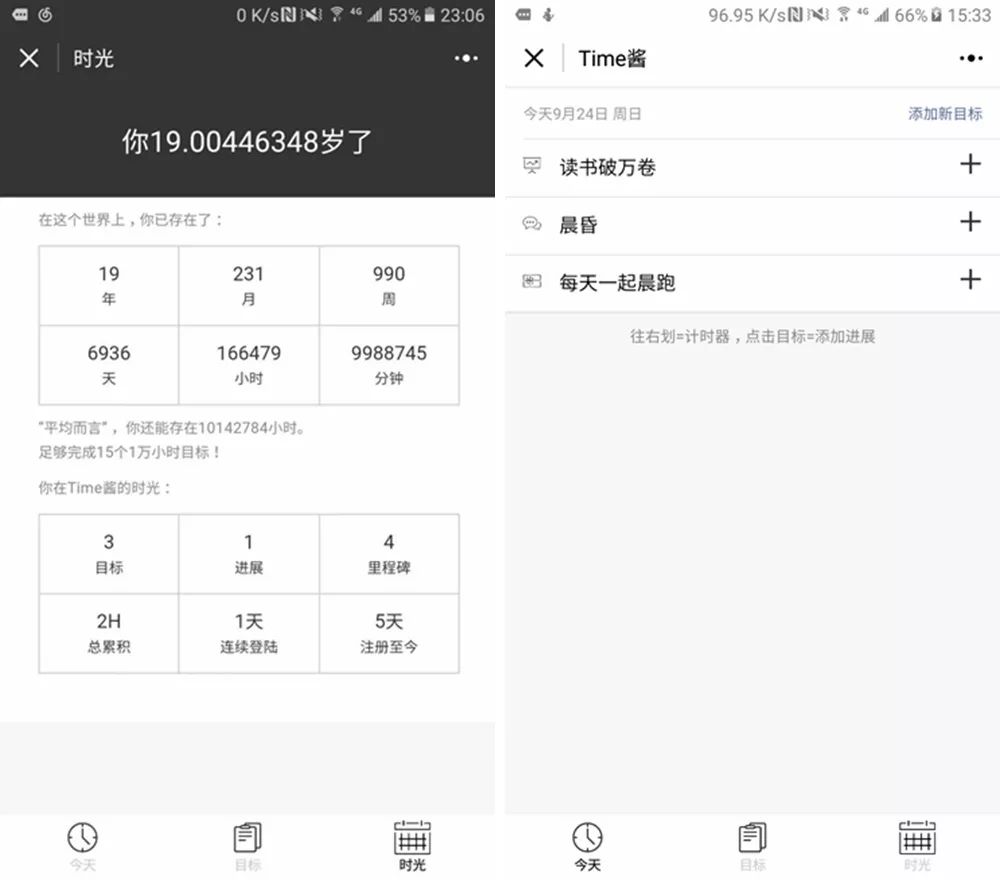Select the highlighted 时光 tab on age screen
The width and height of the screenshot is (1000, 880).
pyautogui.click(x=412, y=846)
